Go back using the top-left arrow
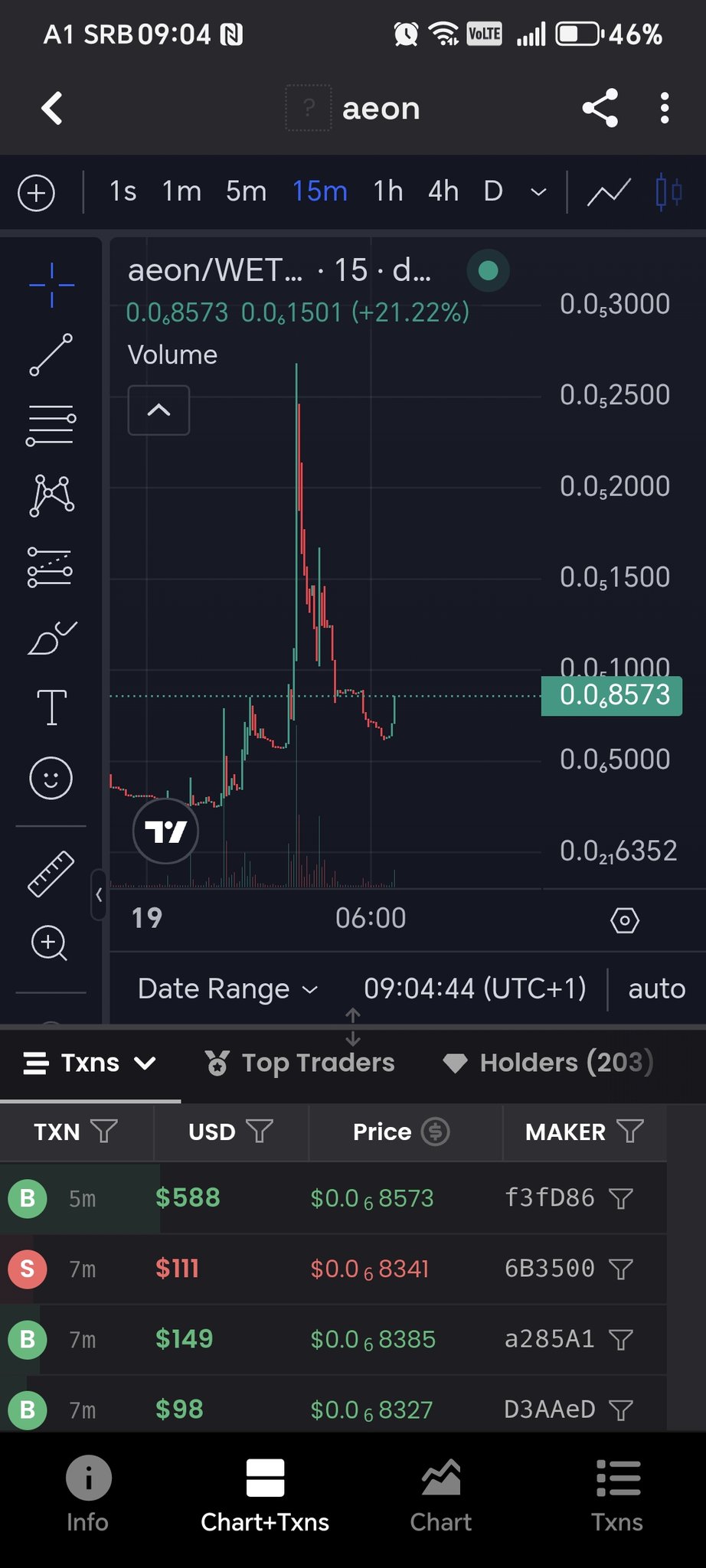Viewport: 706px width, 1568px height. [x=52, y=108]
